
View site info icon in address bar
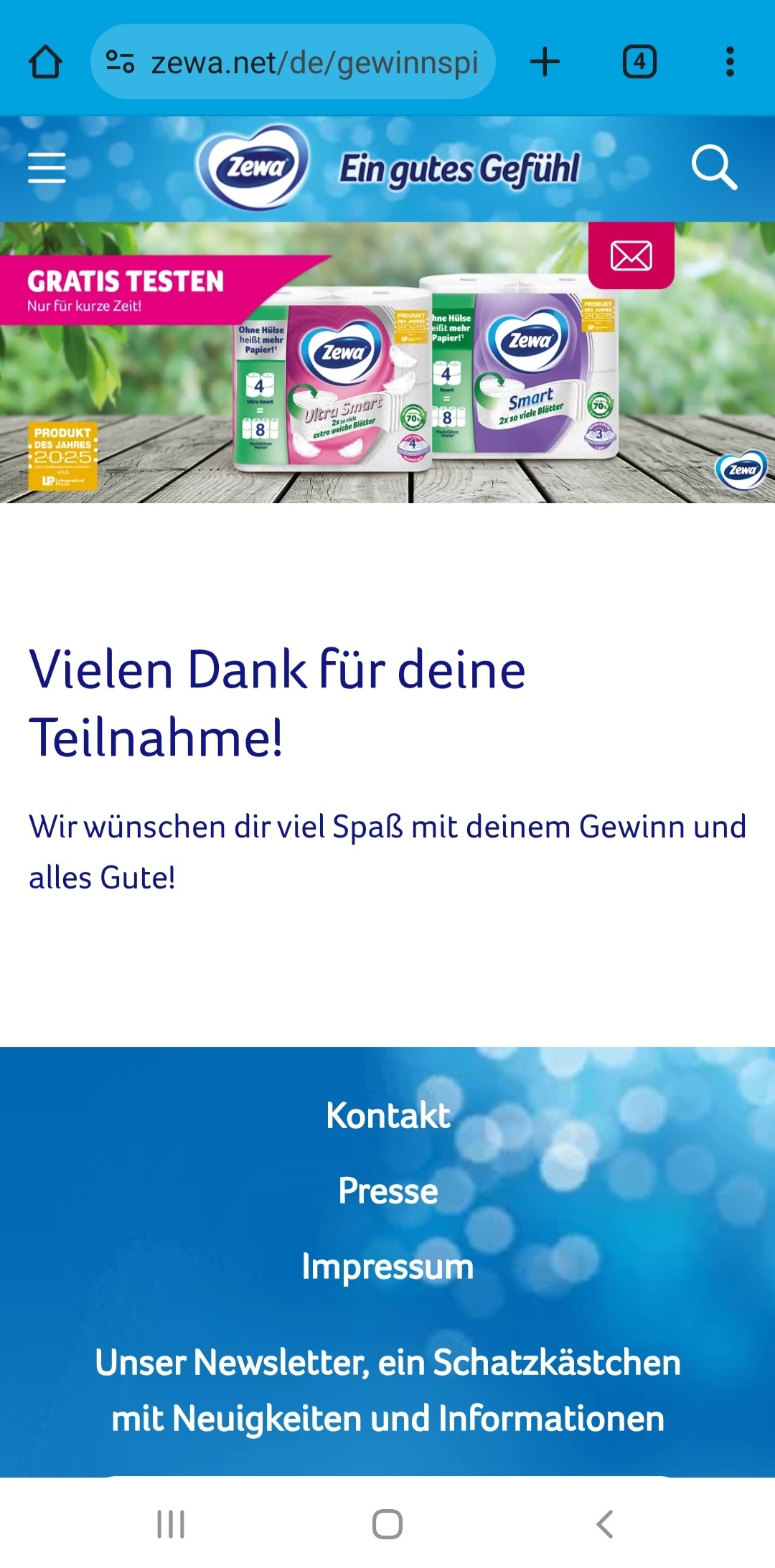120,62
